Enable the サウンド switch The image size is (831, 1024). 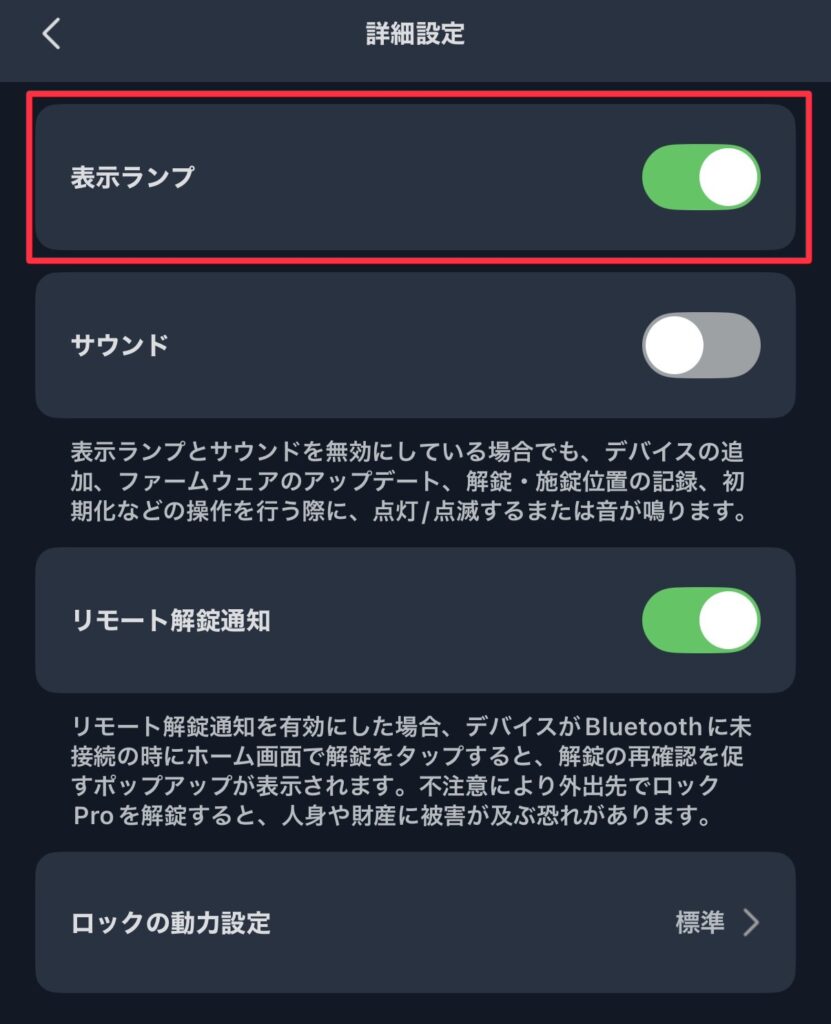[700, 345]
